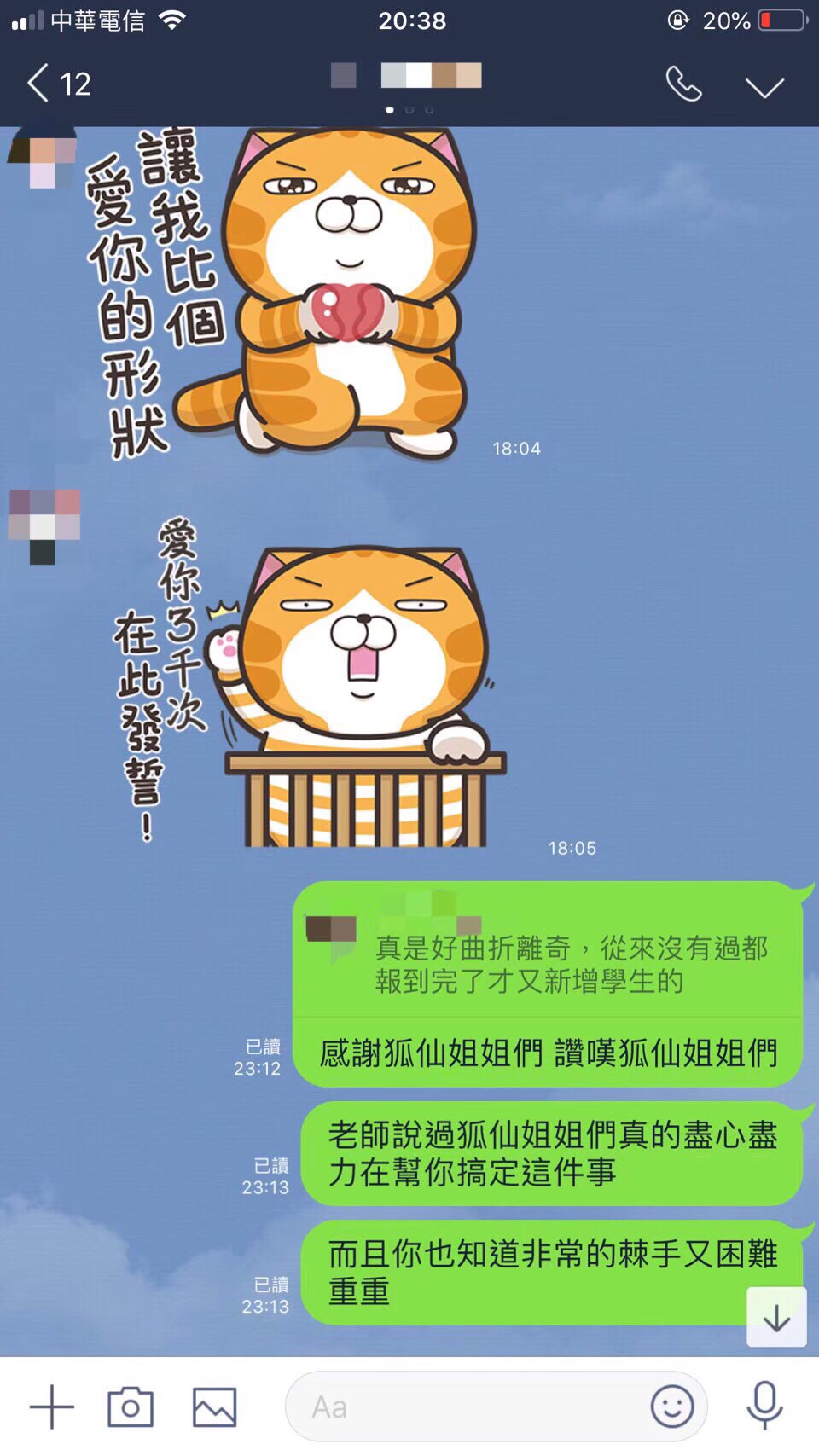
Task: Tap the Aa message input field
Action: [x=461, y=1407]
